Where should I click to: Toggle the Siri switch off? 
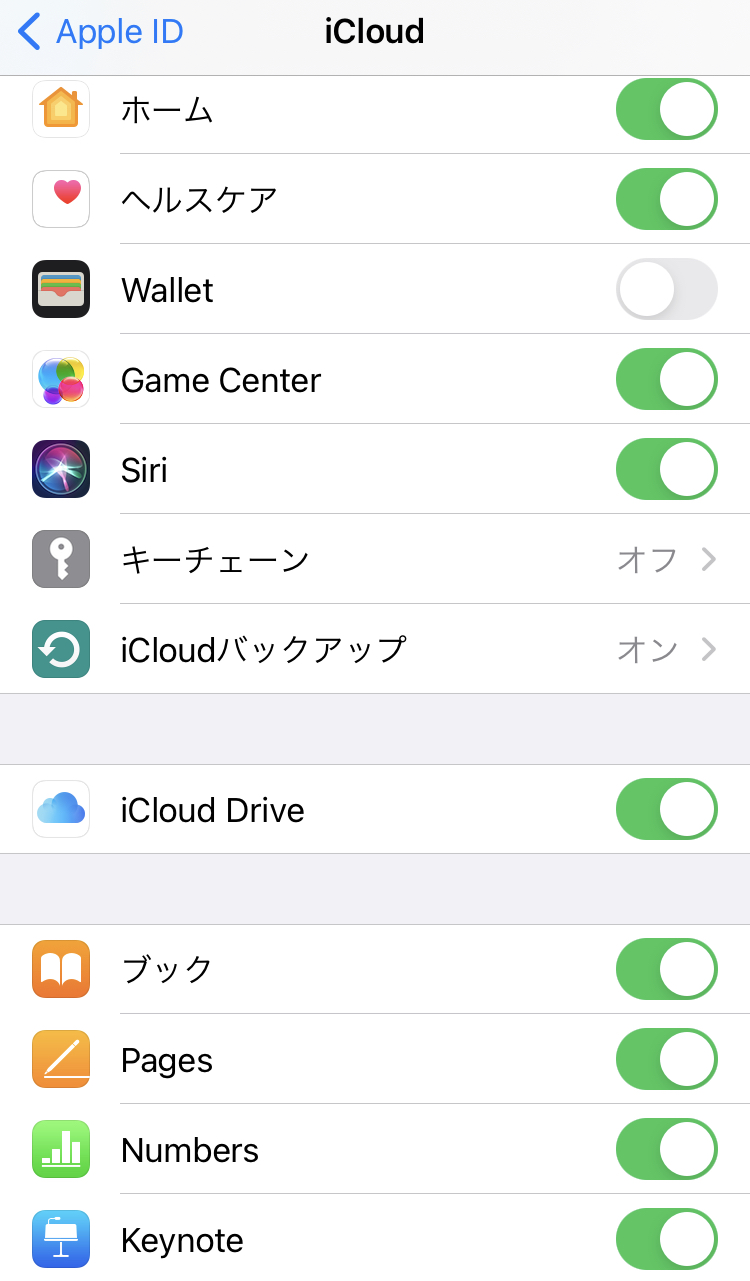click(x=667, y=469)
